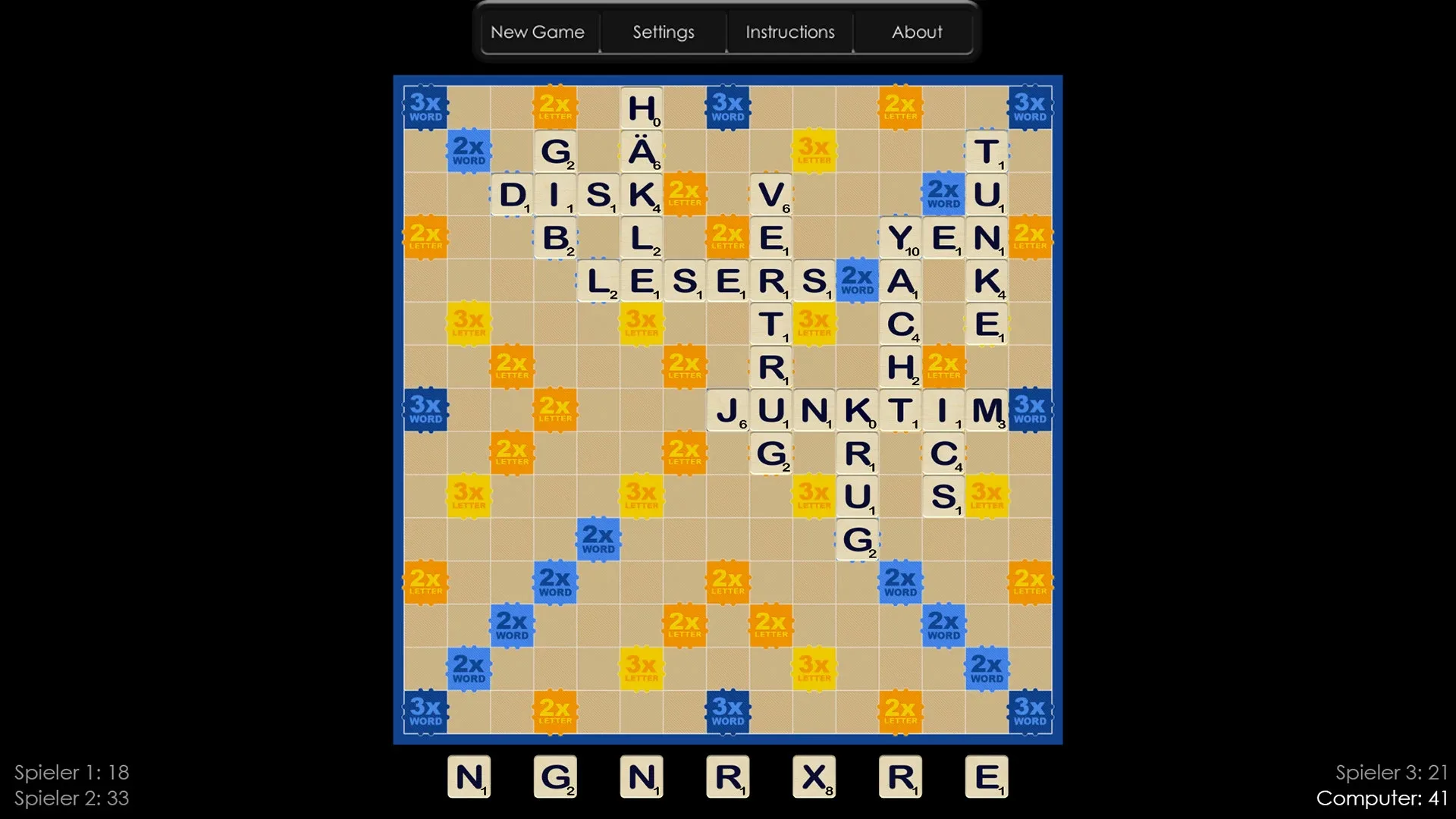Screen dimensions: 1456x819
Task: Select the X tile in the rack
Action: (x=814, y=777)
